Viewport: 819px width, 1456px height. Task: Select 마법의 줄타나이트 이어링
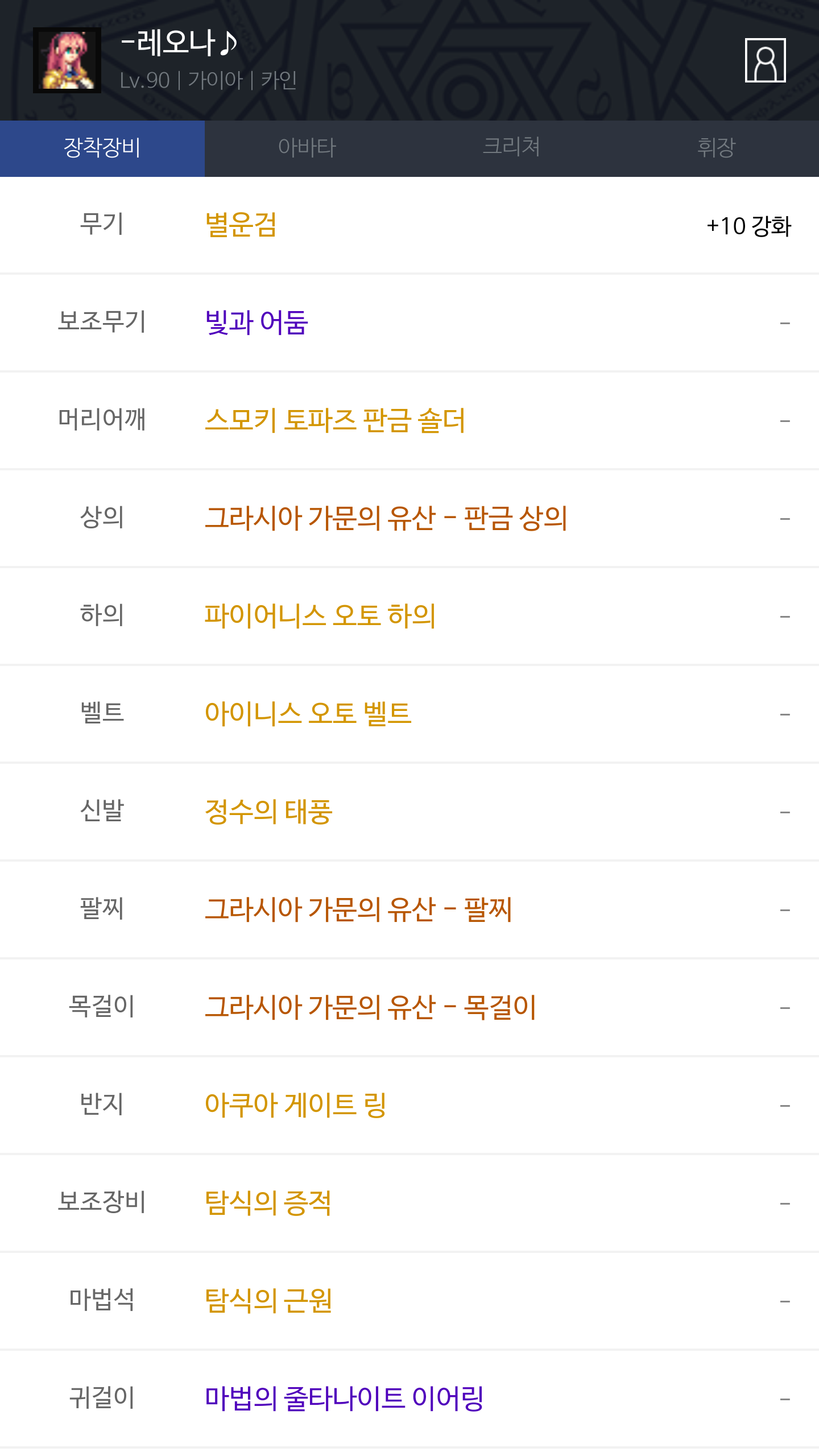[x=344, y=1399]
